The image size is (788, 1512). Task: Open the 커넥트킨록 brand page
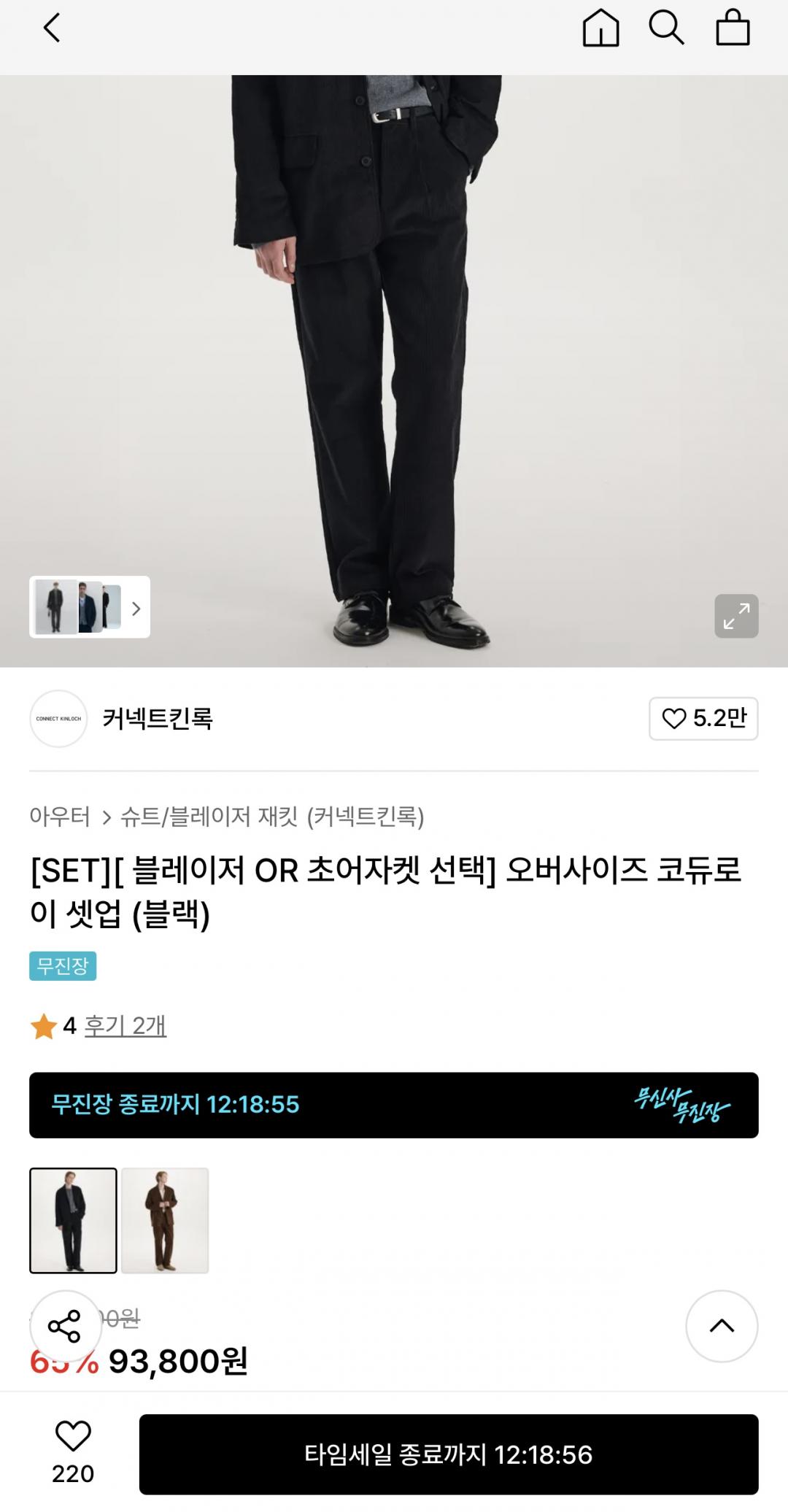tap(157, 719)
